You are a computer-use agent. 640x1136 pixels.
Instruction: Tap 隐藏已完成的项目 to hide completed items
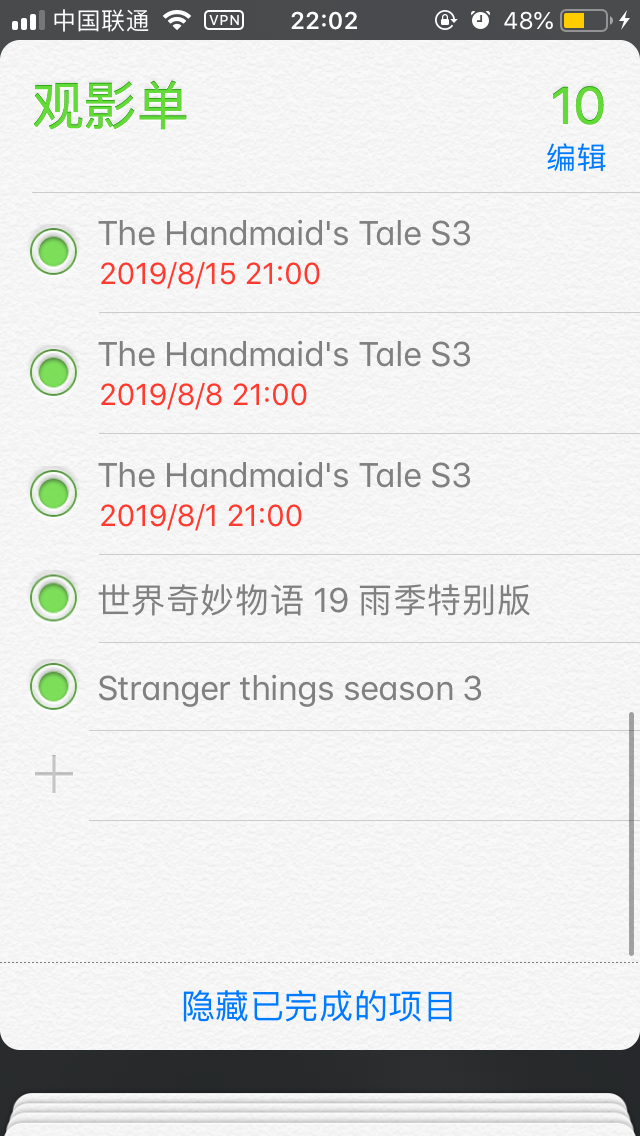tap(318, 1006)
